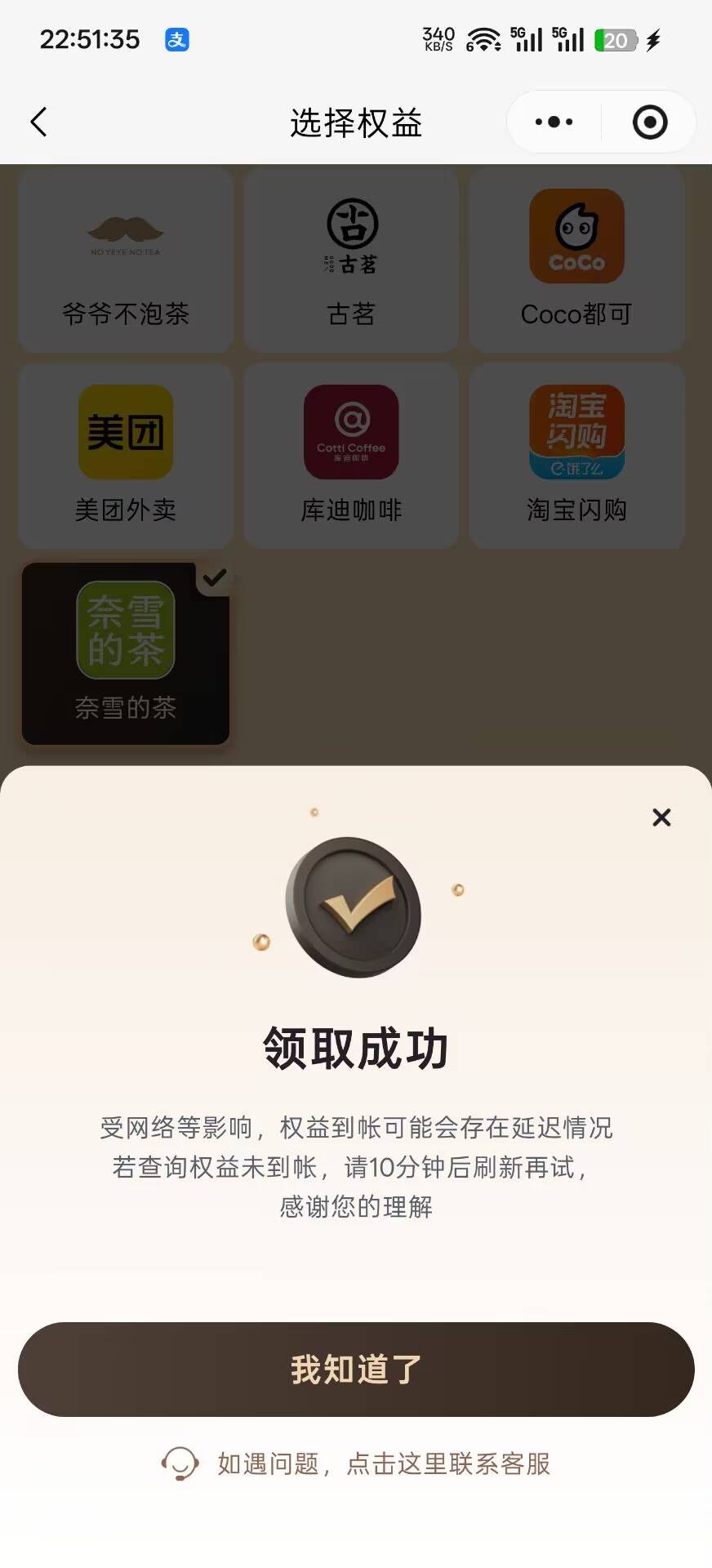Go back with the top-left arrow
This screenshot has width=712, height=1568.
tap(38, 122)
